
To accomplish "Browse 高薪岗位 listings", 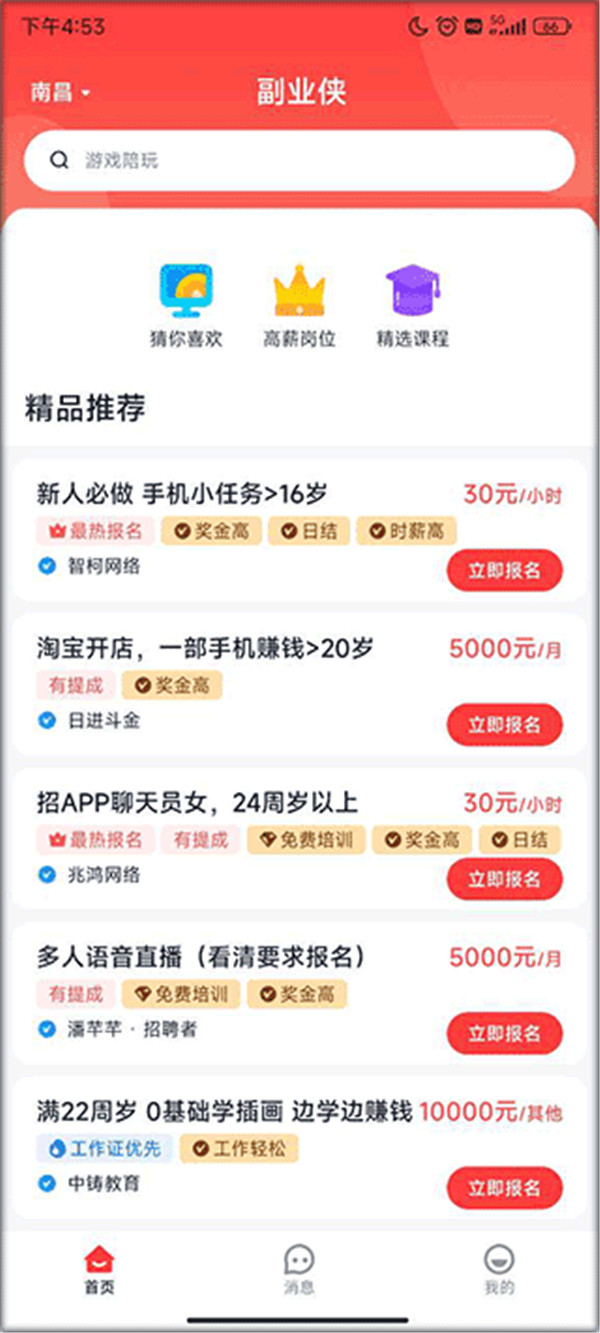I will [299, 305].
